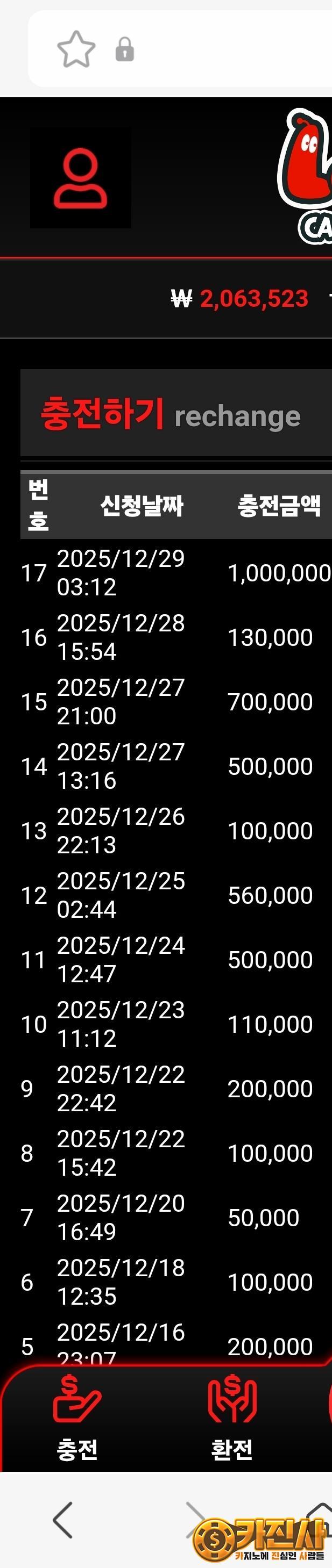View site security lock info
The width and height of the screenshot is (332, 1568).
tap(125, 49)
